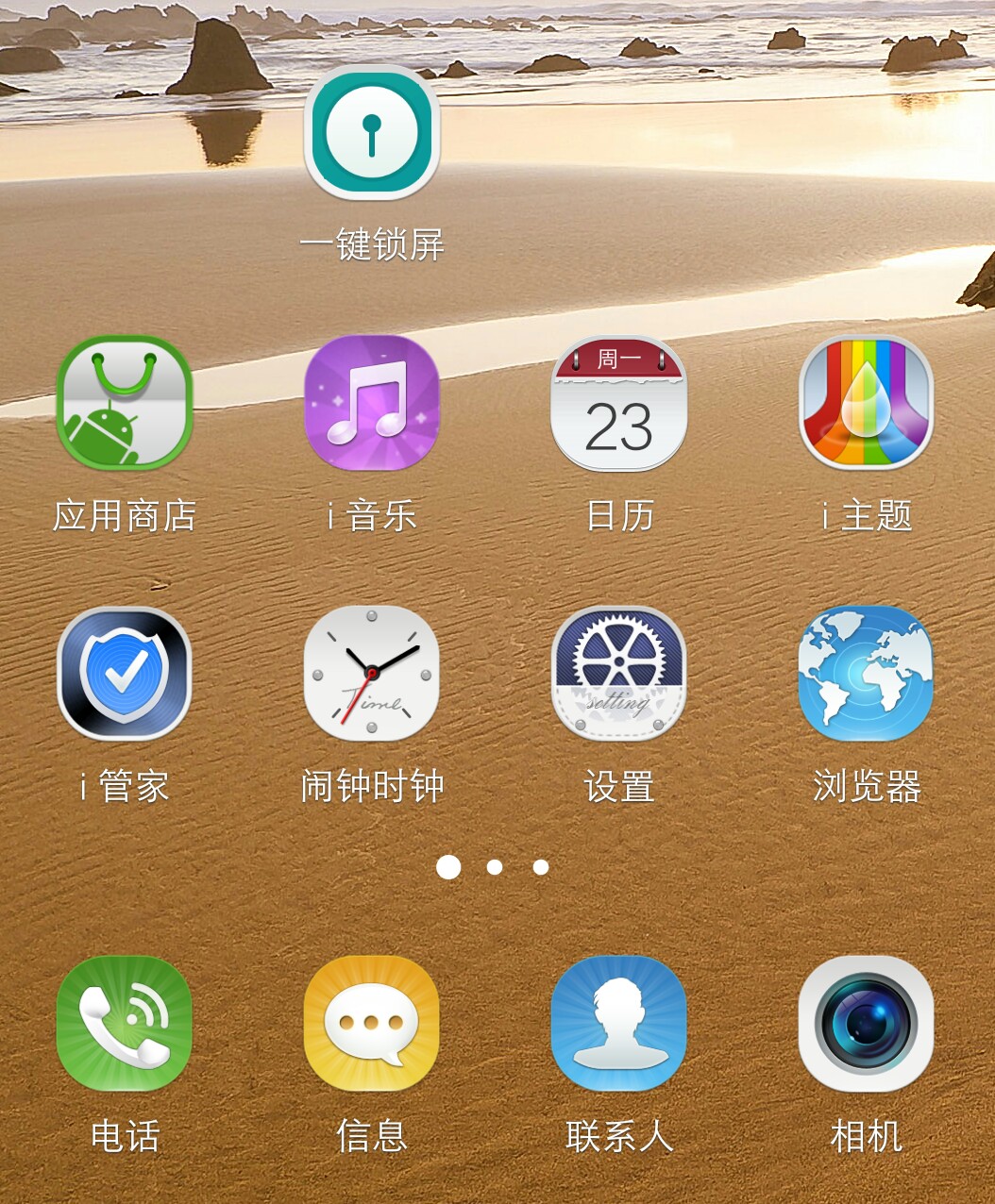Screen dimensions: 995x1204
Task: Launch the 应用商店 app store
Action: 125,404
